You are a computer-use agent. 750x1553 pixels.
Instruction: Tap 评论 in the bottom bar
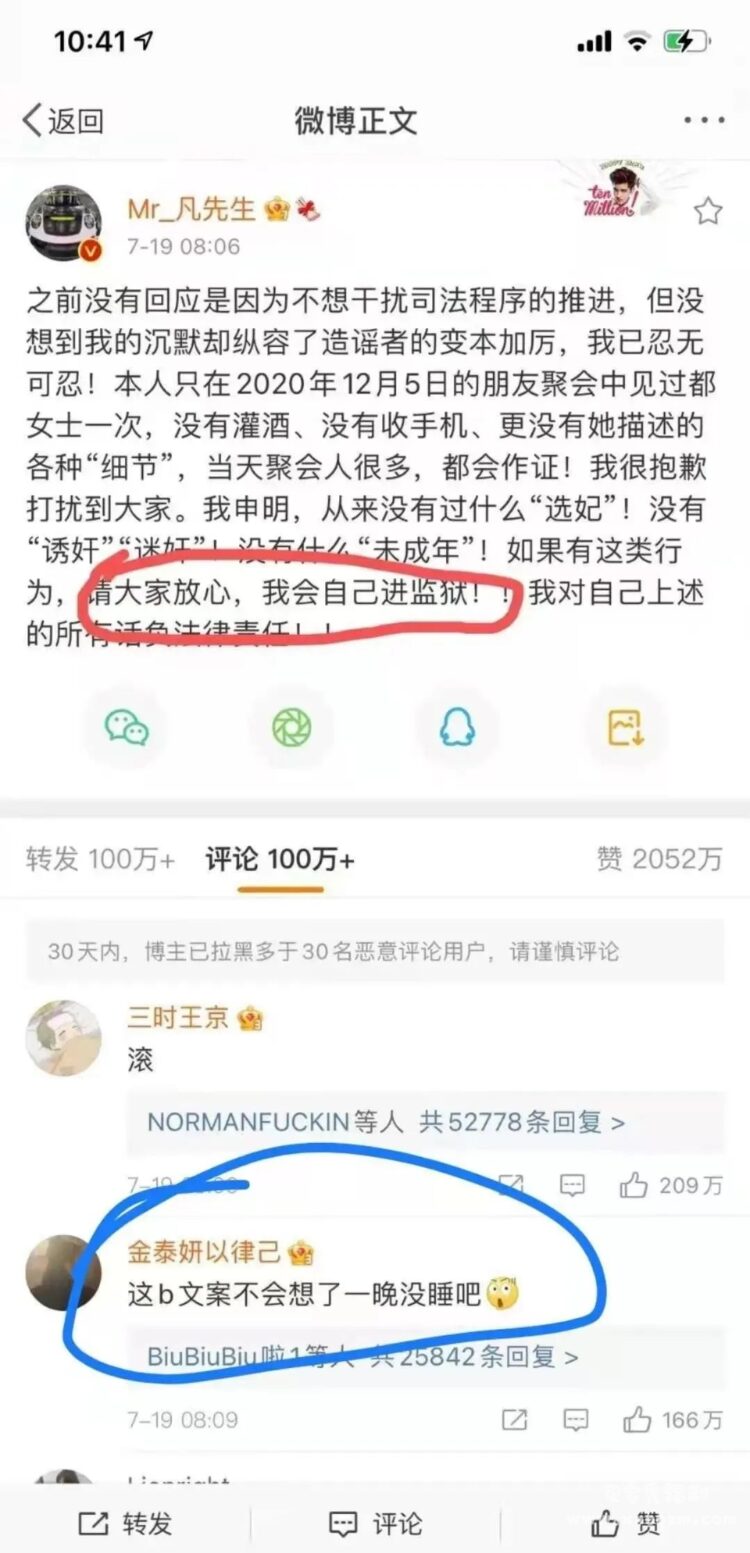tap(375, 1523)
